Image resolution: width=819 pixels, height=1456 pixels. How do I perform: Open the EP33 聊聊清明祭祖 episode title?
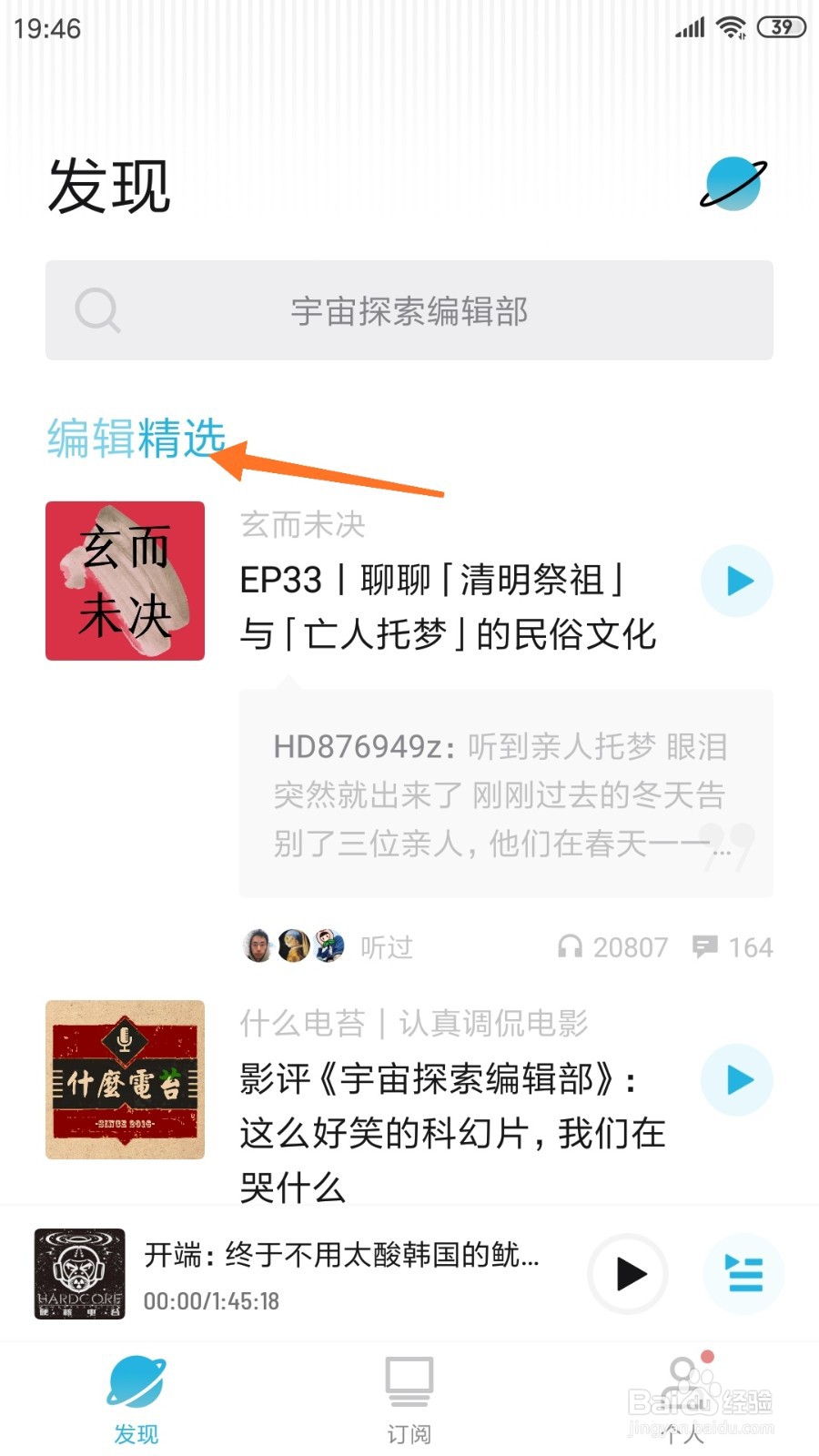point(447,606)
